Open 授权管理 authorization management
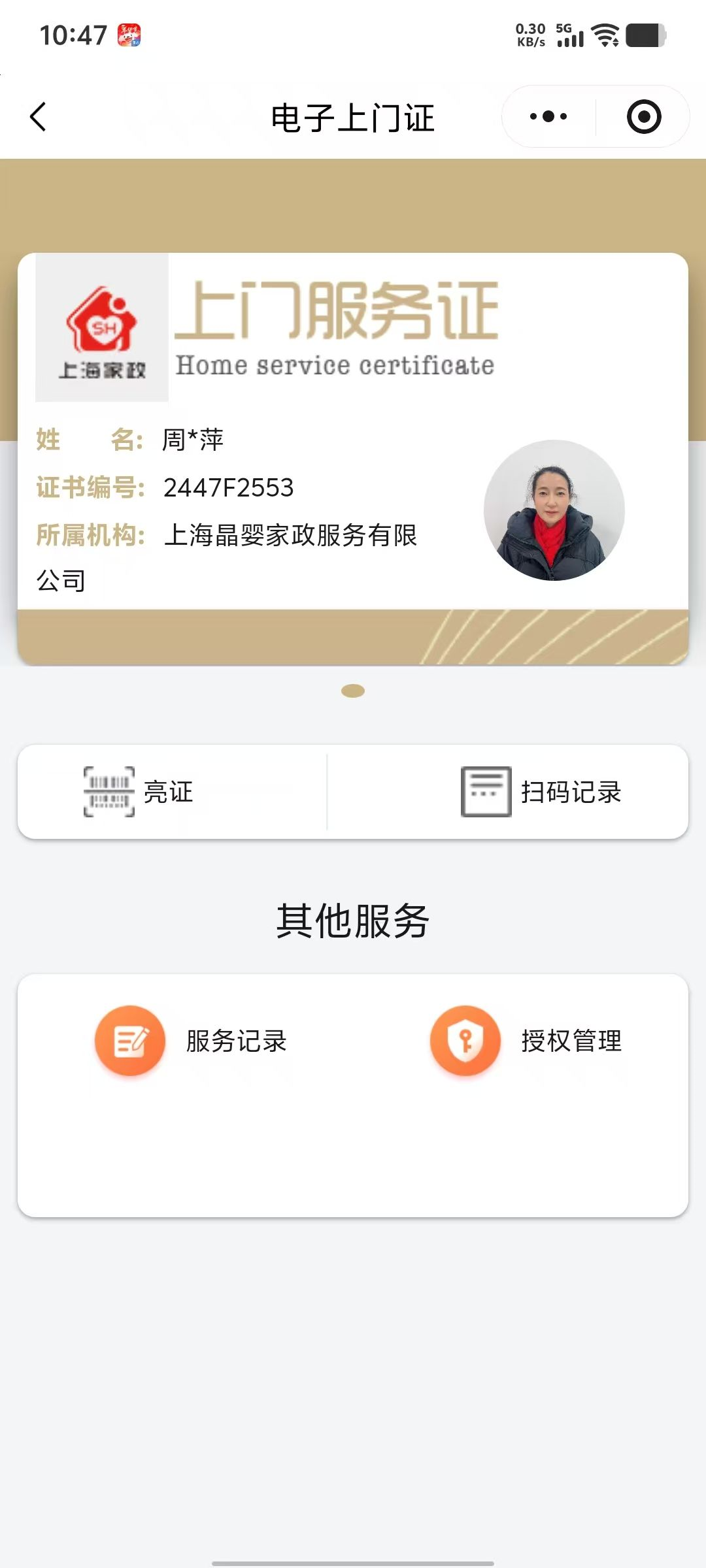Screen dimensions: 706x1568 [x=526, y=1041]
